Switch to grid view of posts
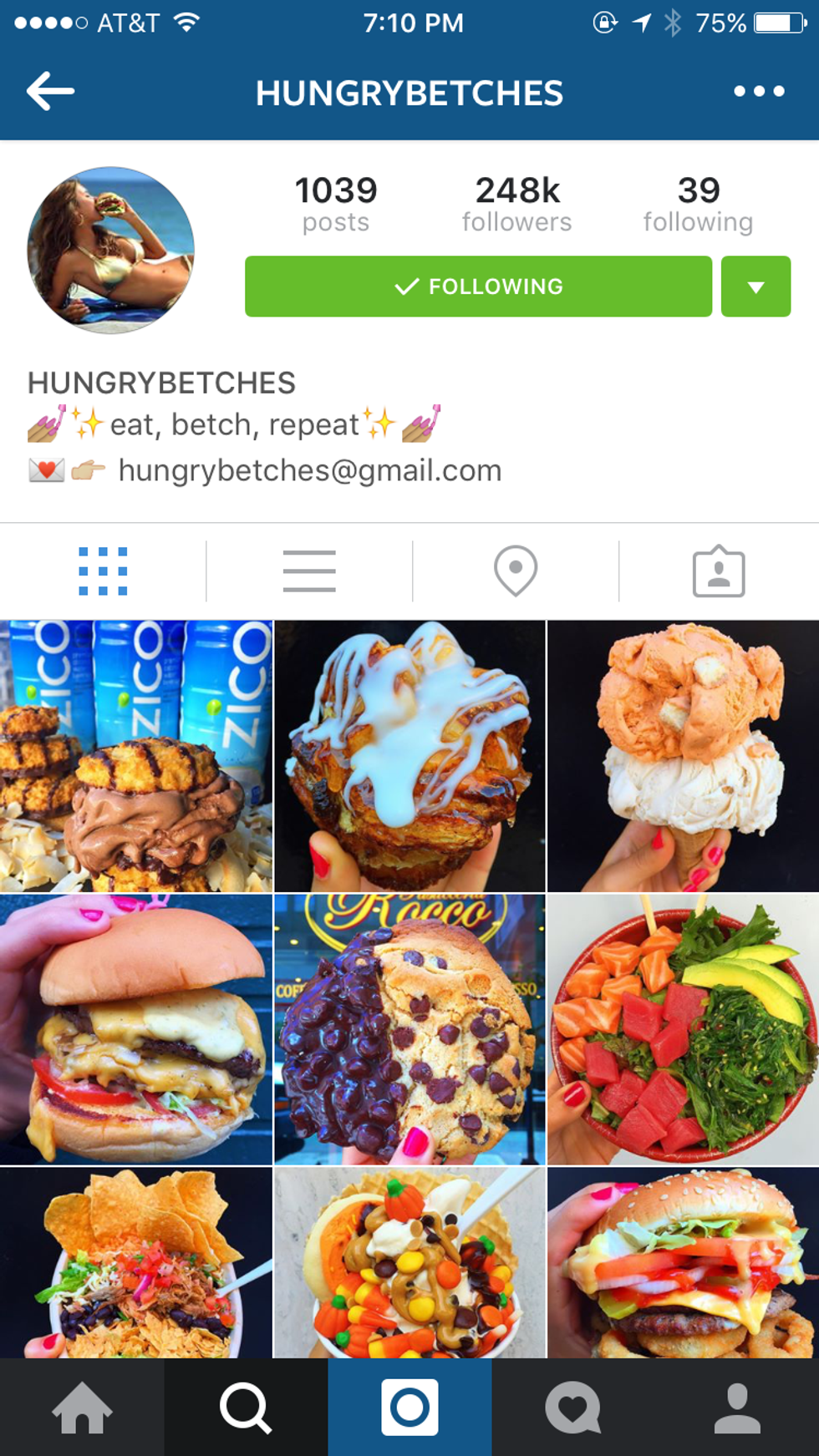Image resolution: width=819 pixels, height=1456 pixels. click(x=103, y=571)
